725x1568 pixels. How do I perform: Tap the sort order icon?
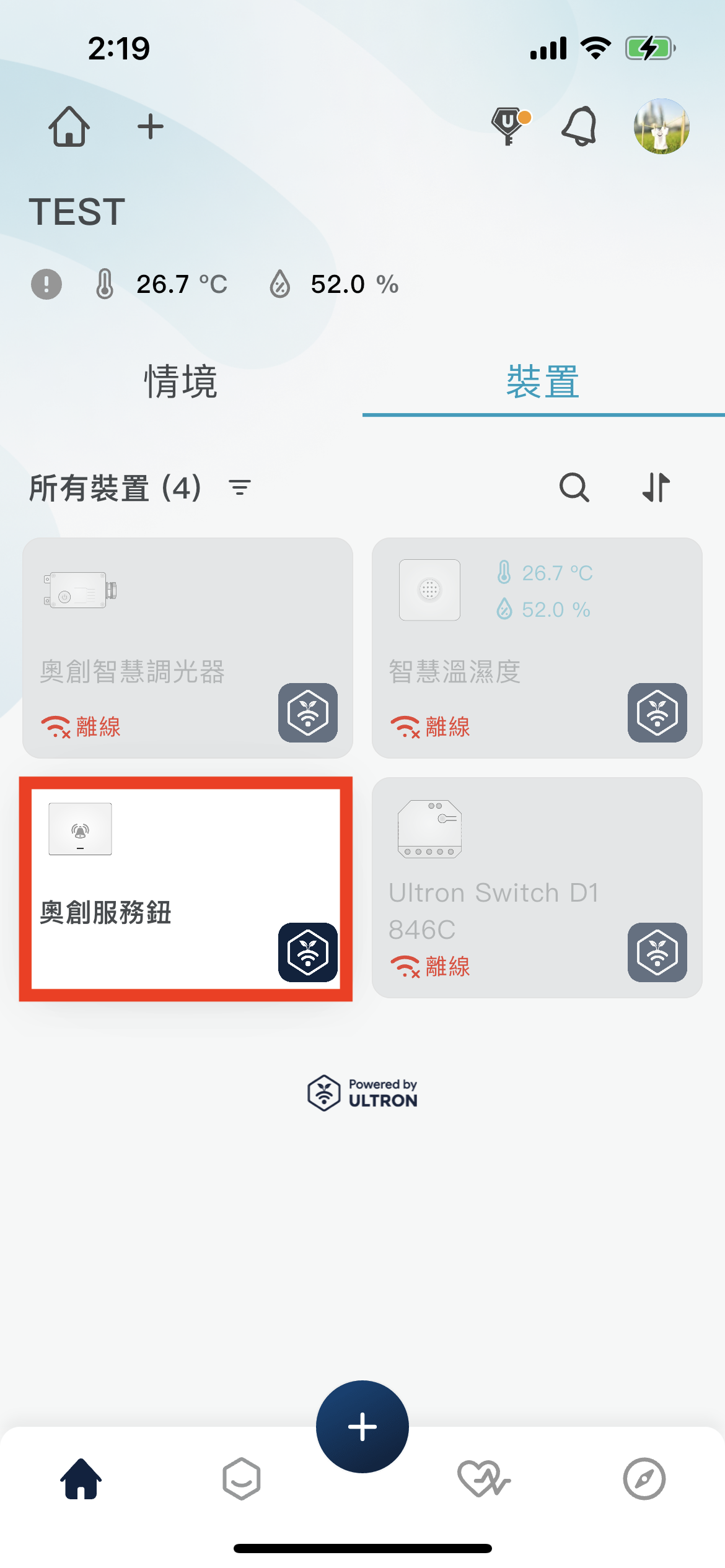[656, 487]
